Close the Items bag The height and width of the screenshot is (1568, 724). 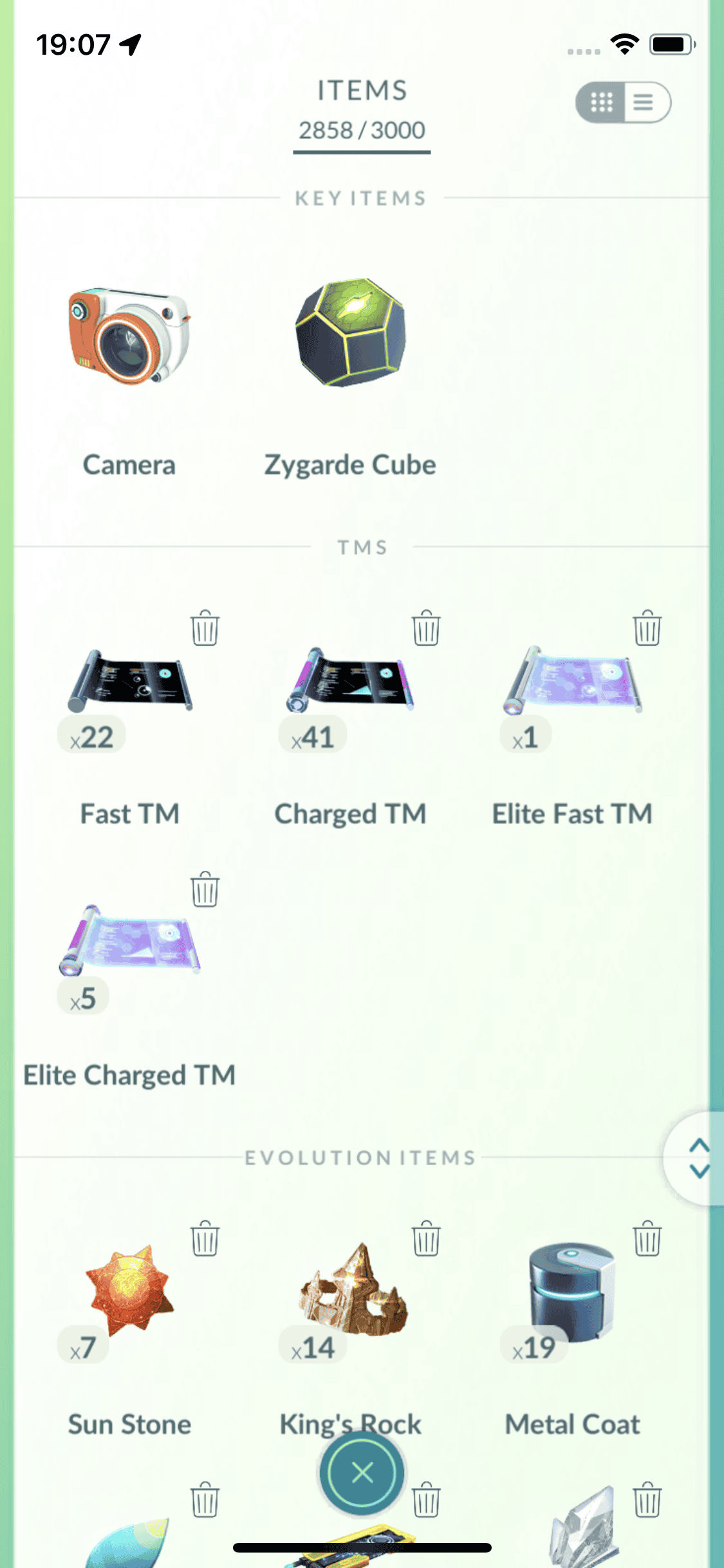pos(362,1472)
